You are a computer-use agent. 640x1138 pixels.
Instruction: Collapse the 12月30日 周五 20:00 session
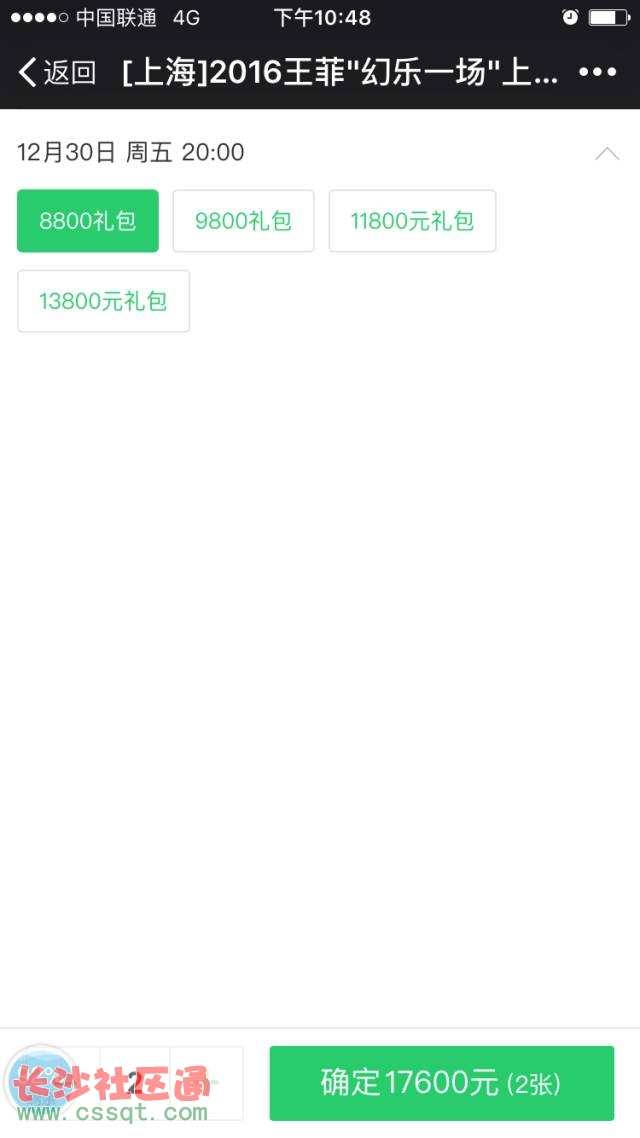coord(607,153)
